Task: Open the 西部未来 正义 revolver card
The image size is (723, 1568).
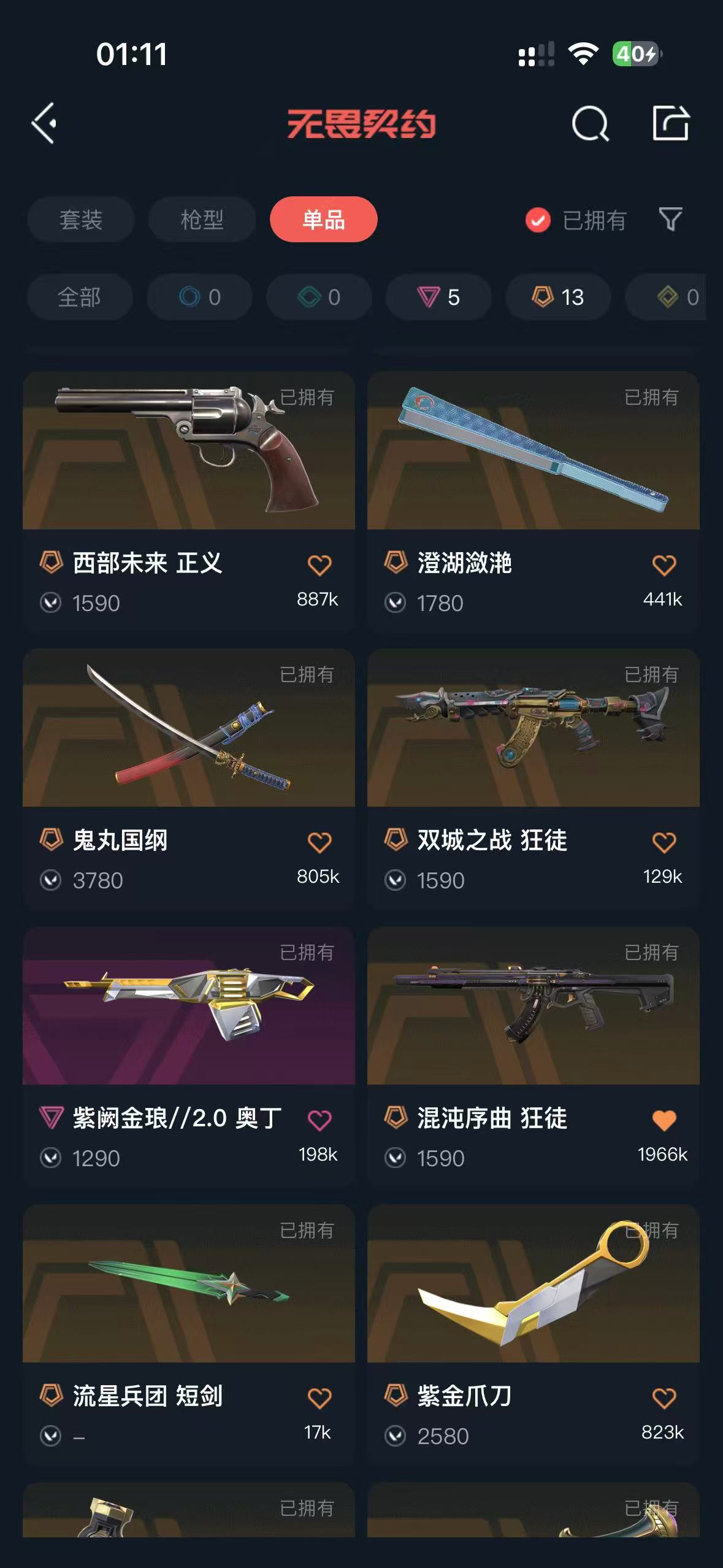Action: [189, 501]
